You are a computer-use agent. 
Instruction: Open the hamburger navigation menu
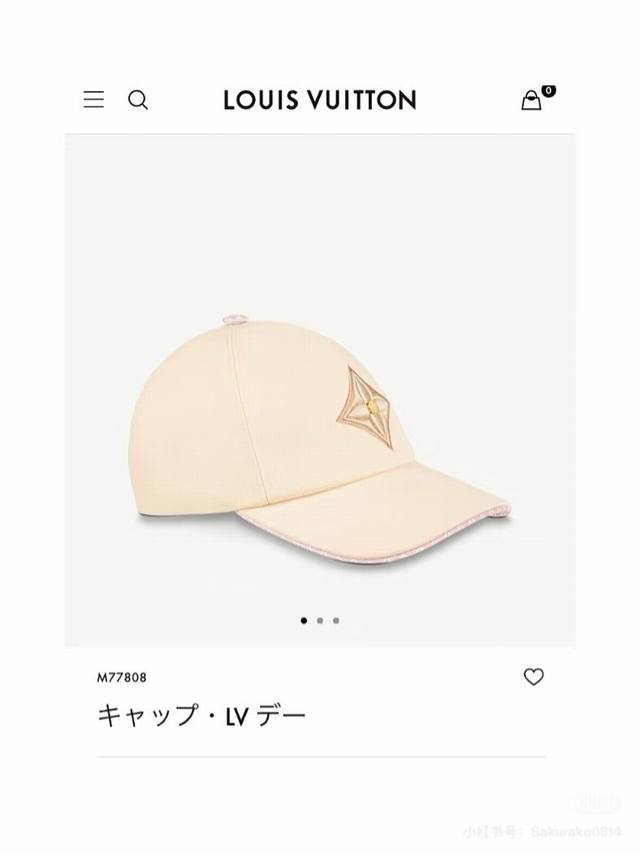coord(93,99)
